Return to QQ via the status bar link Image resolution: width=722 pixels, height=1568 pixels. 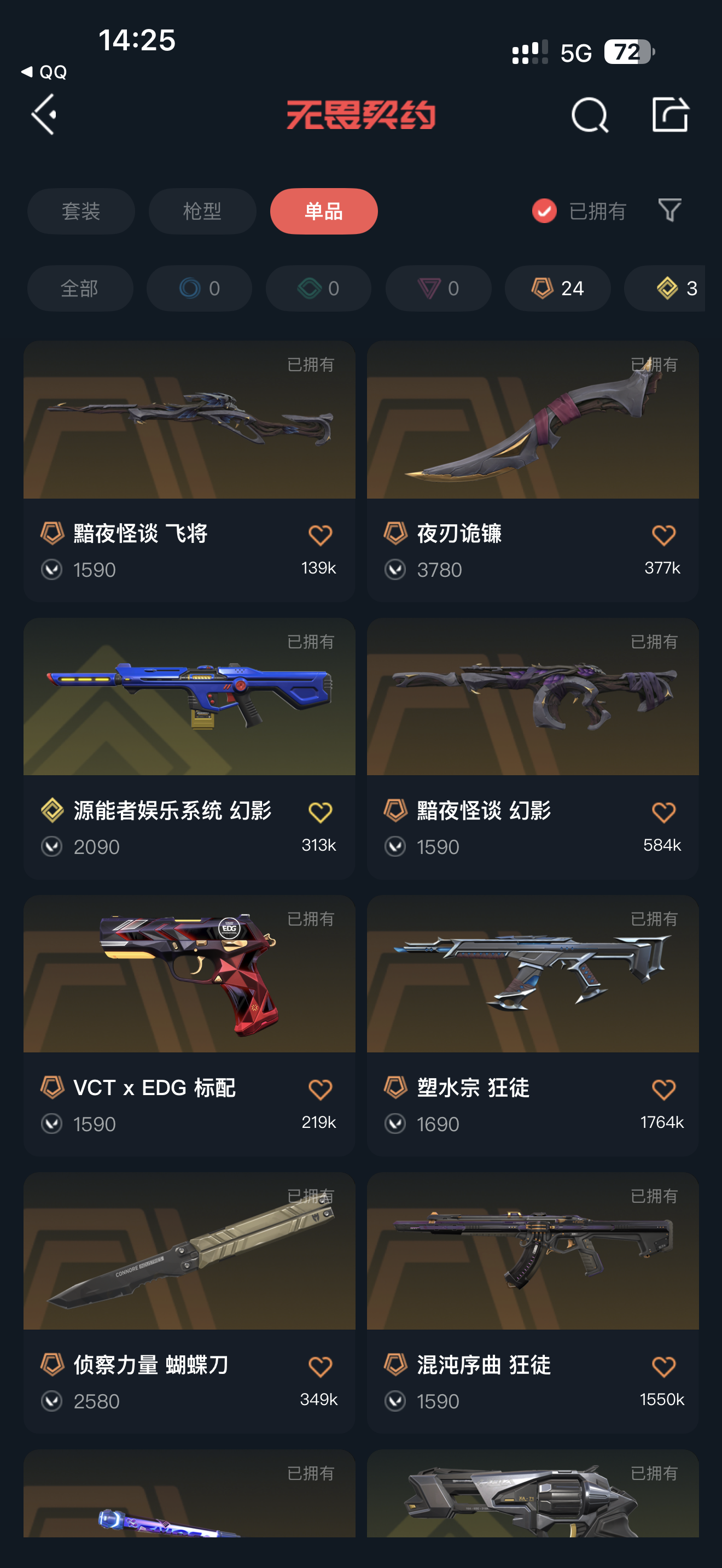coord(44,72)
